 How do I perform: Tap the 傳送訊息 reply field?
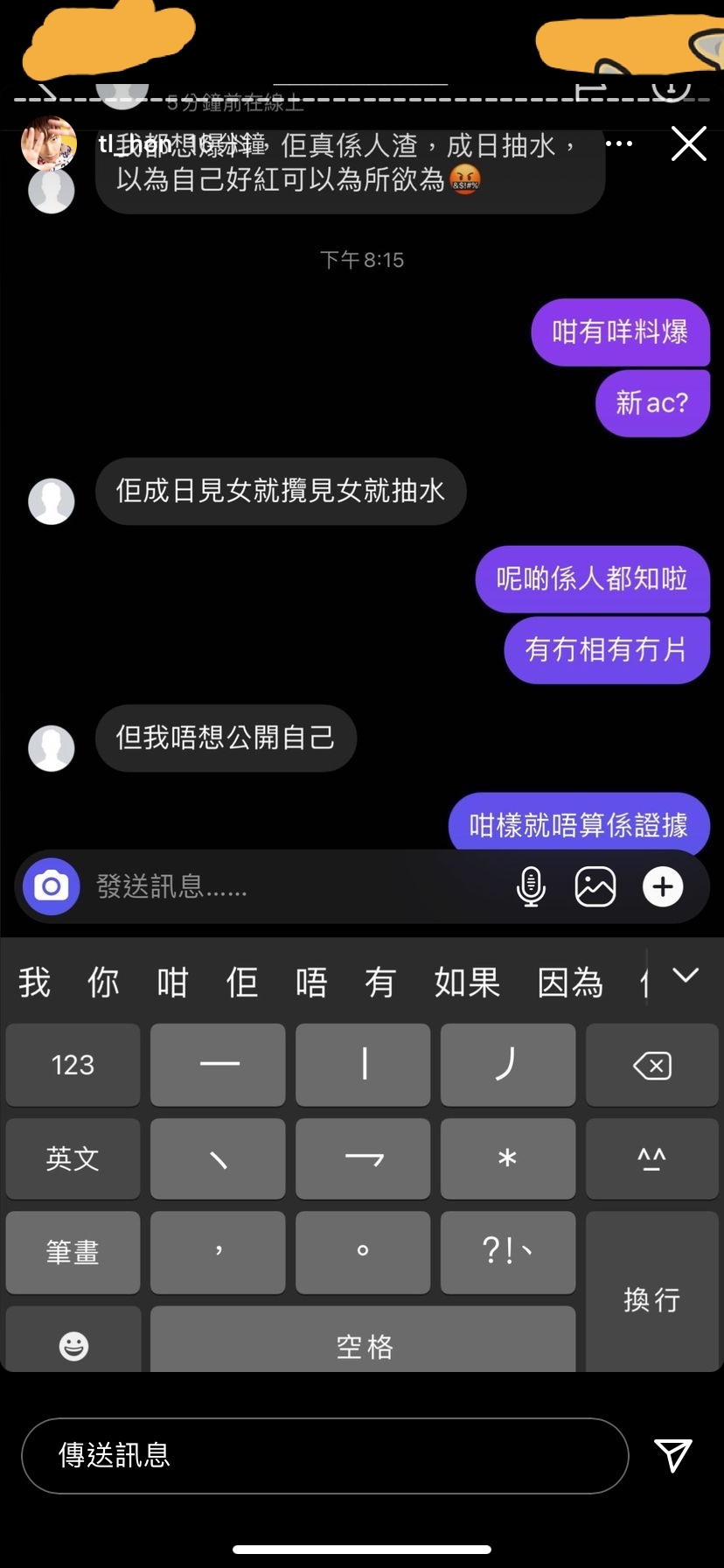324,1455
